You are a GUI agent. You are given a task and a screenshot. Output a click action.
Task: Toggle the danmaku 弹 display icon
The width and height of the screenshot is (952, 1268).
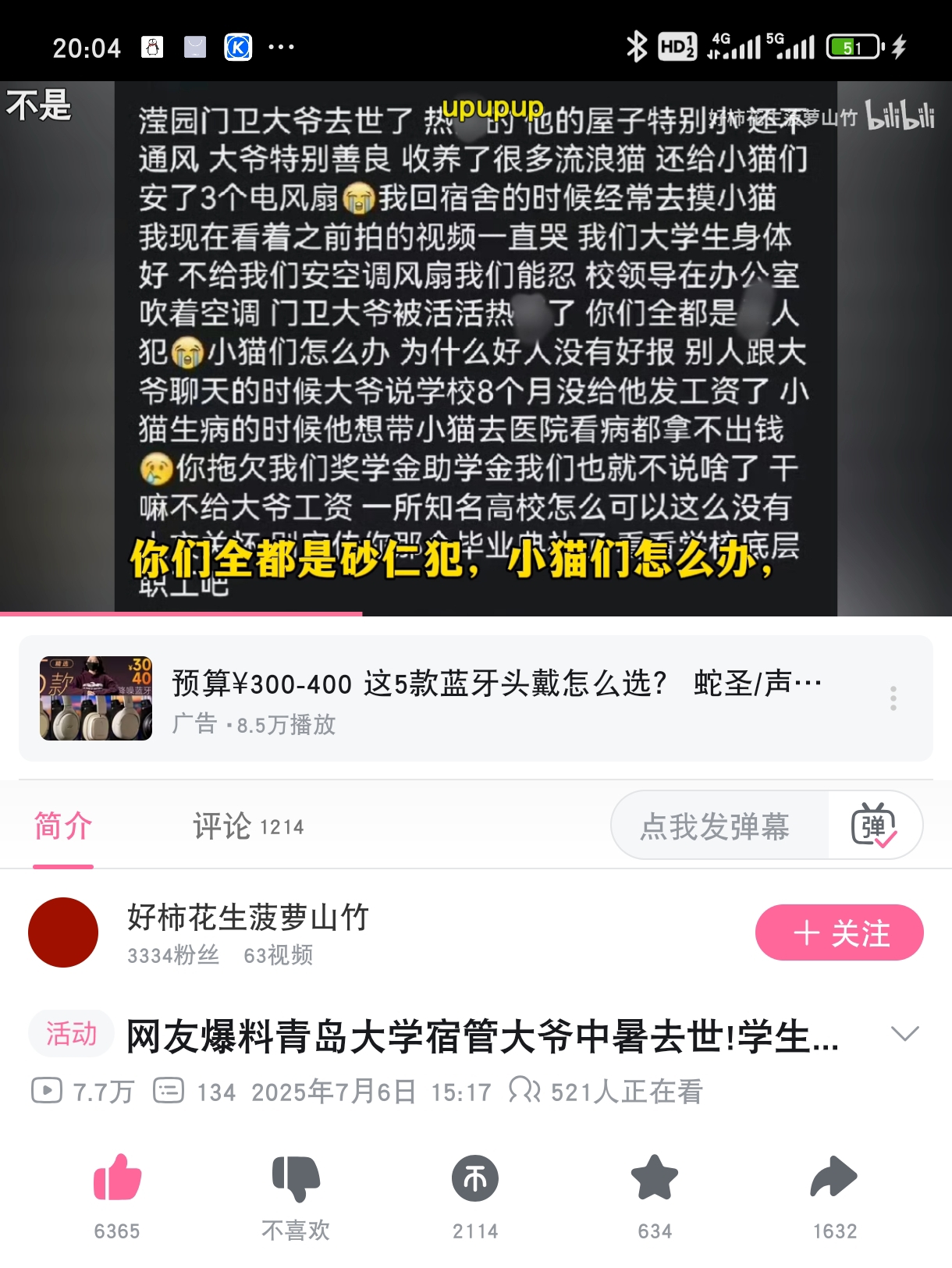coord(874,826)
